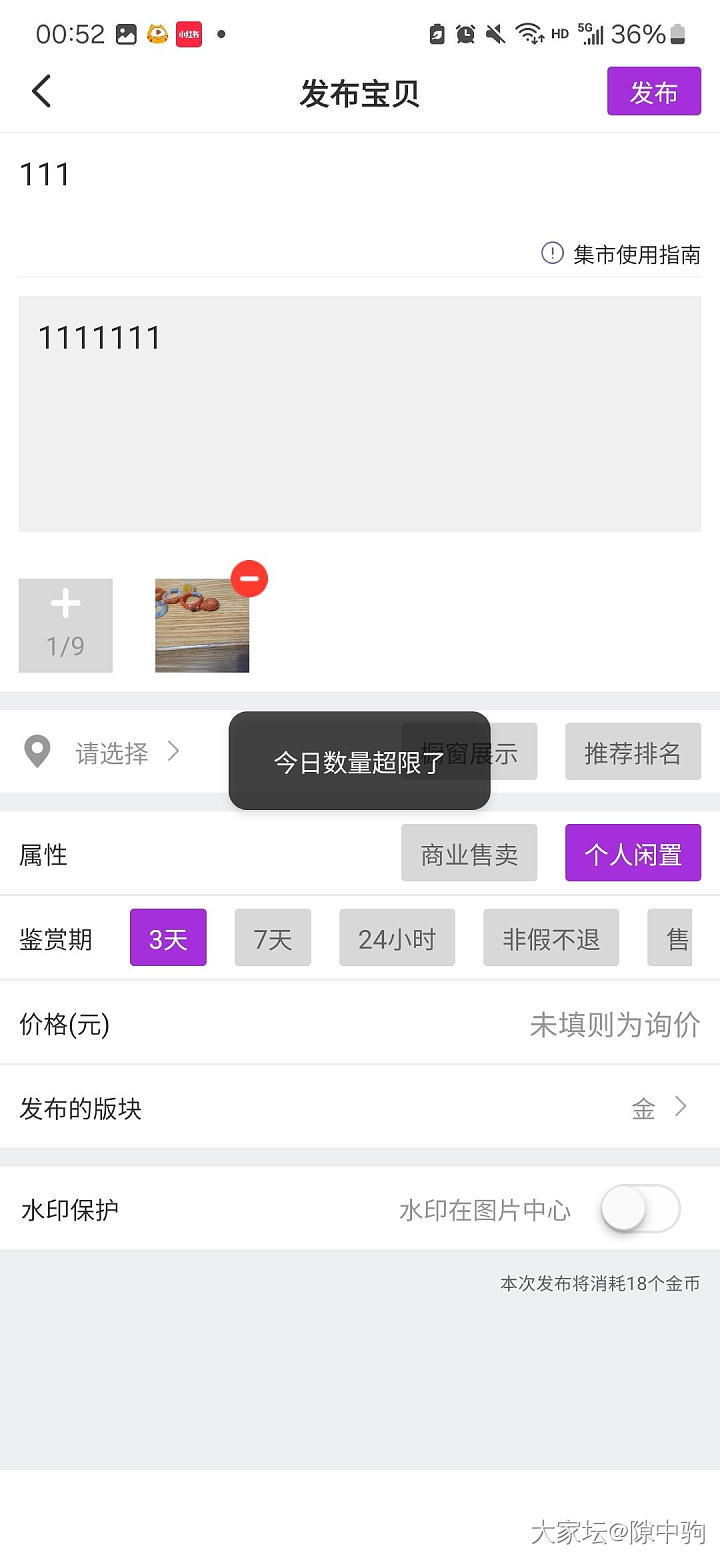
Task: Choose the 3天 appraisal period
Action: [168, 938]
